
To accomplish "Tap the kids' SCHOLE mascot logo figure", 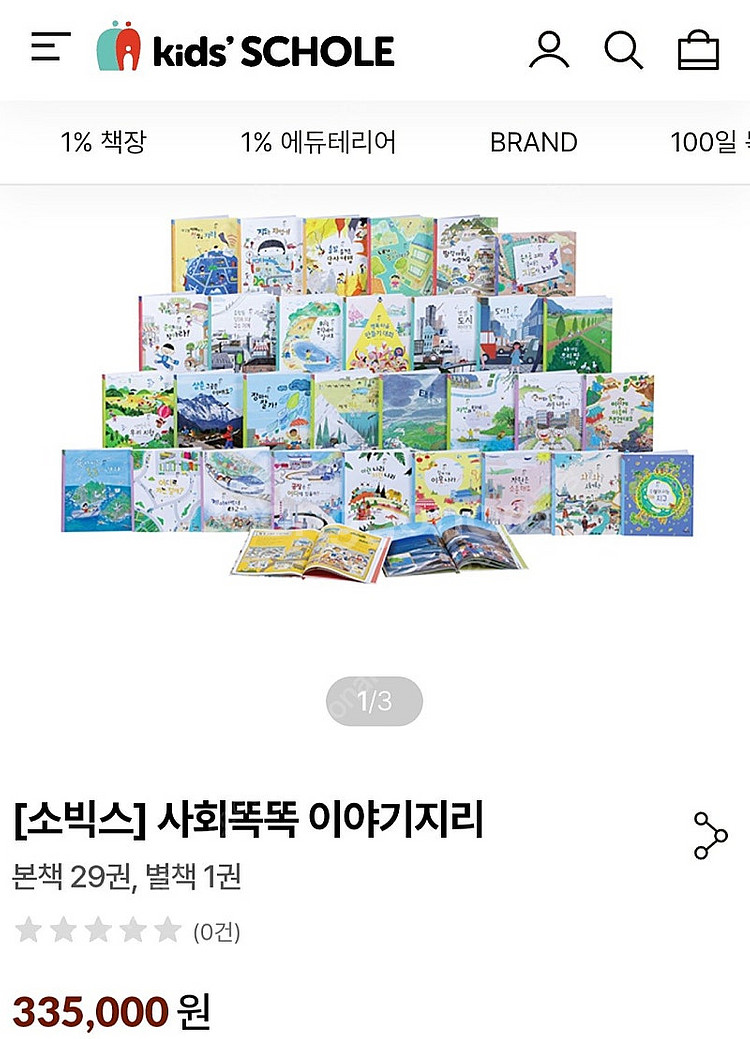I will click(118, 46).
